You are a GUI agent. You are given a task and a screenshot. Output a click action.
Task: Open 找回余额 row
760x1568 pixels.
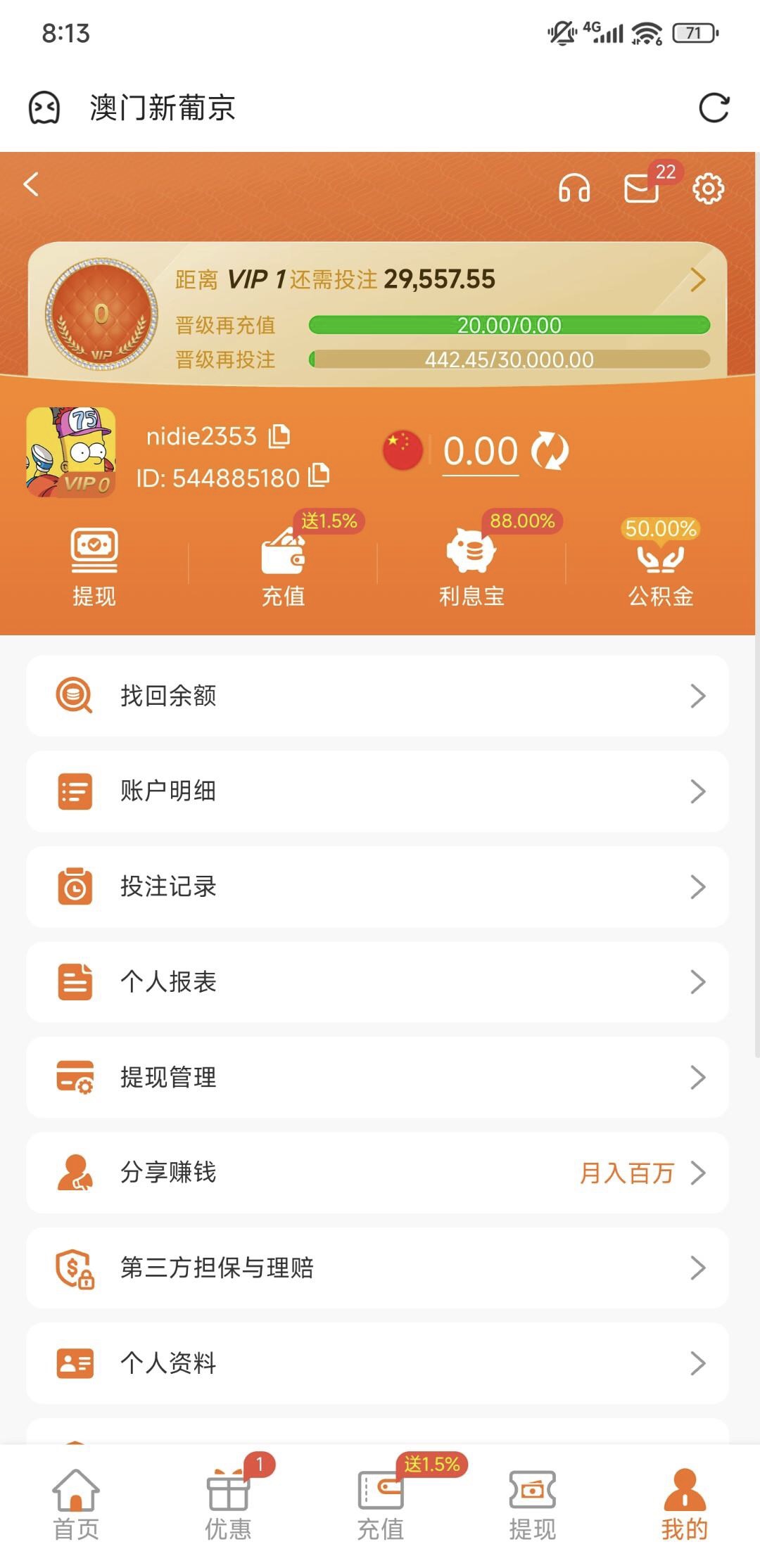(377, 696)
